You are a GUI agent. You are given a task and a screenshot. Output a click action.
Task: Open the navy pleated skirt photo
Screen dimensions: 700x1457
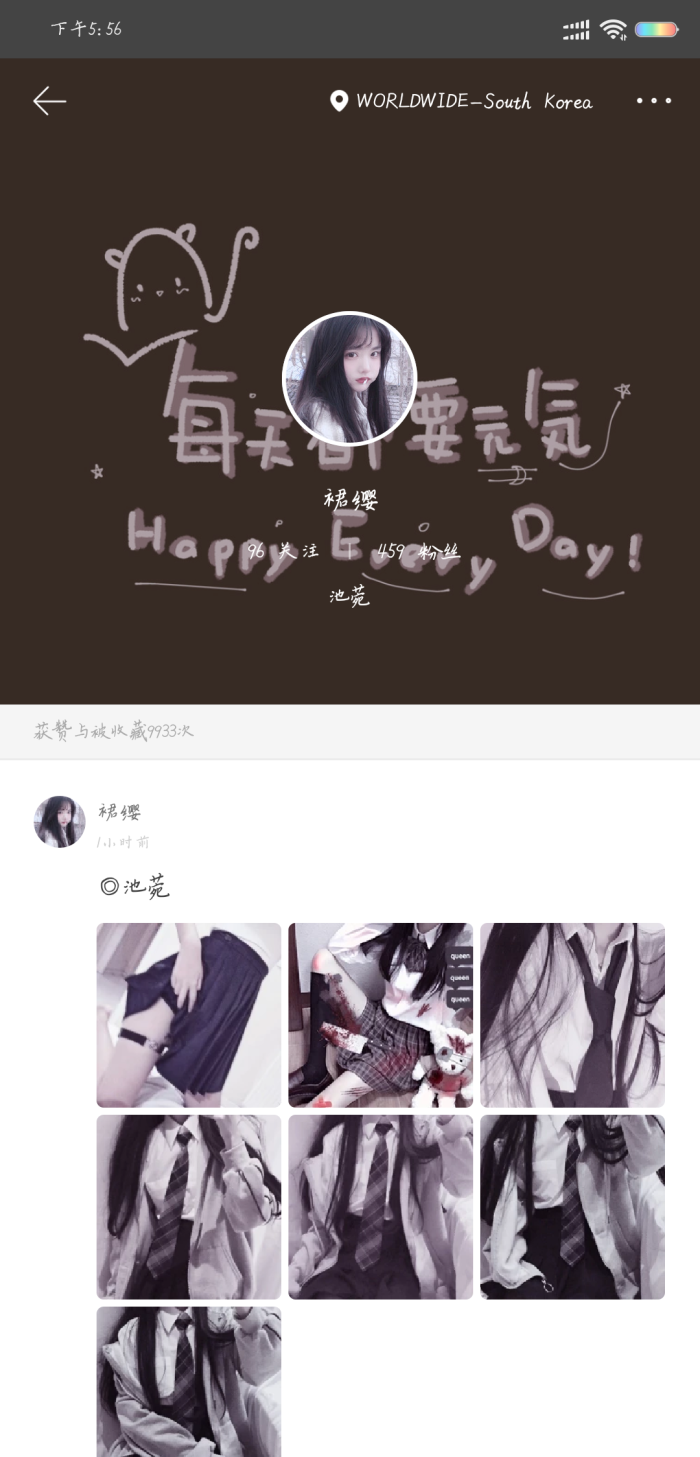[189, 1014]
